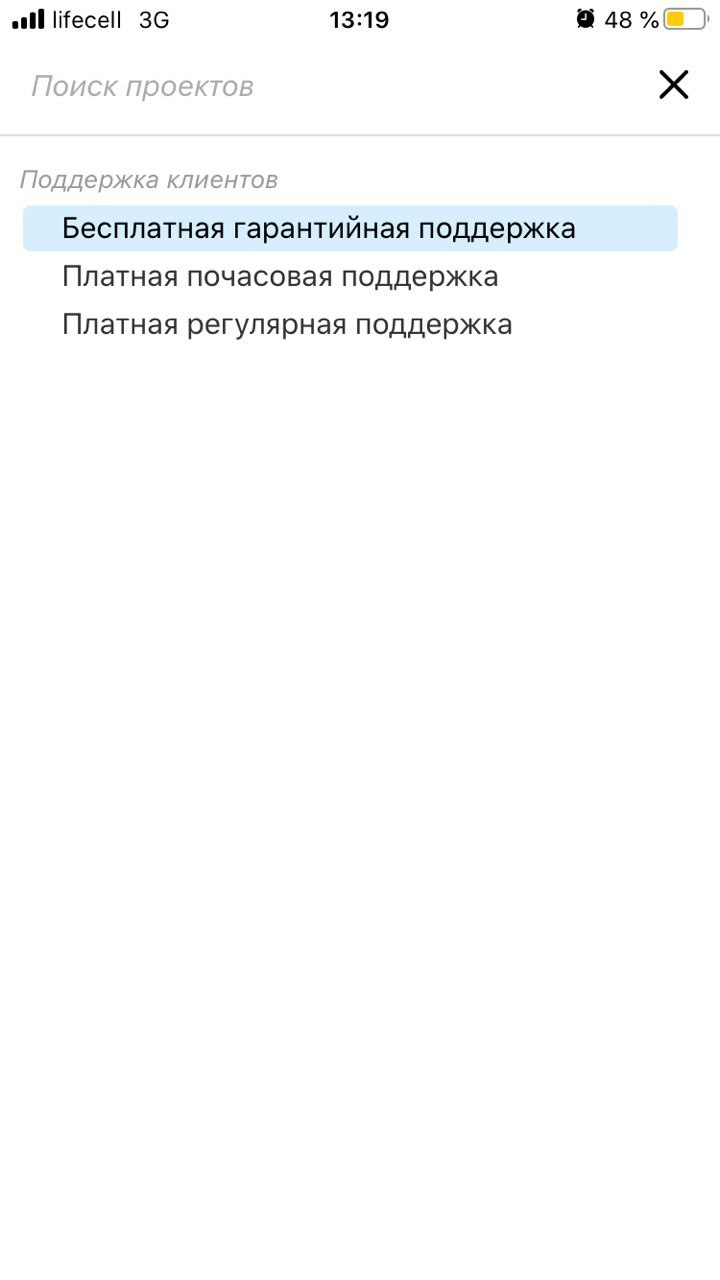Image resolution: width=720 pixels, height=1280 pixels.
Task: Close the project search with X
Action: (673, 85)
